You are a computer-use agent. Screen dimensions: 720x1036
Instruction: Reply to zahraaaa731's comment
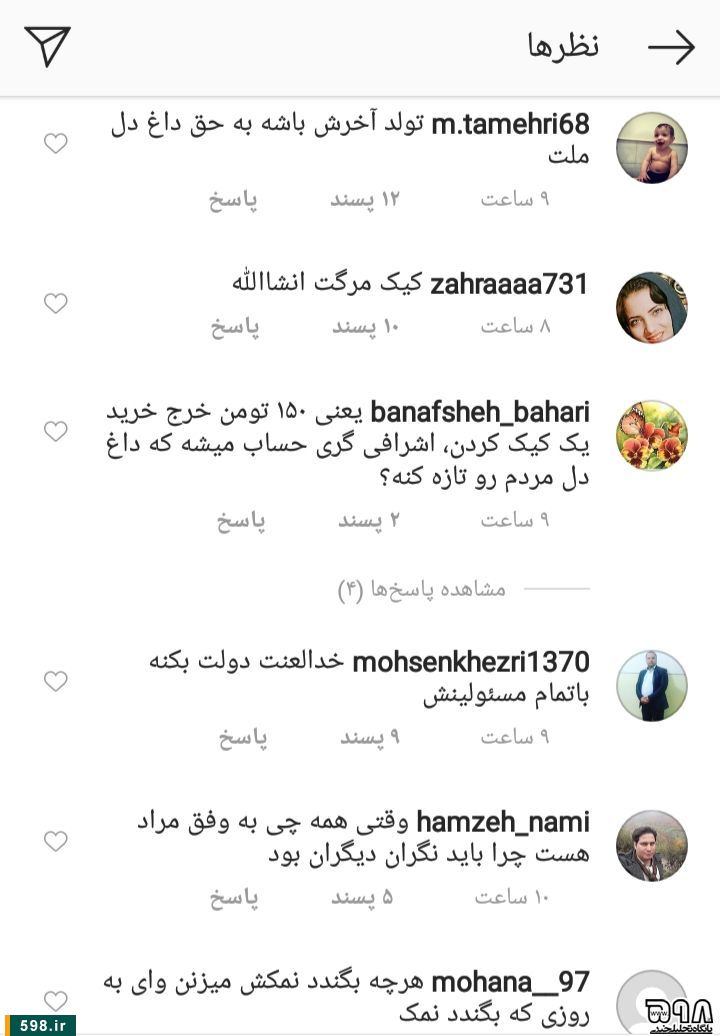pyautogui.click(x=234, y=327)
